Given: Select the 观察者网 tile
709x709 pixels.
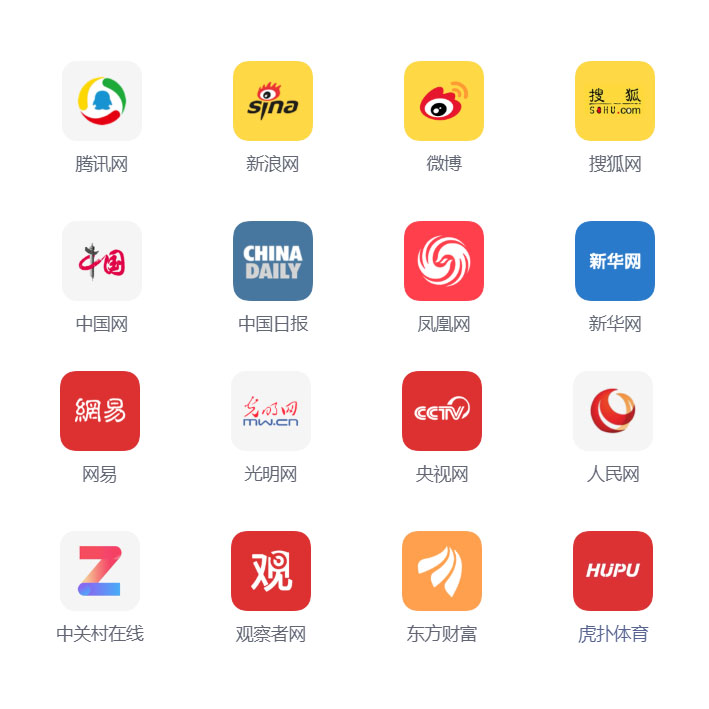Looking at the screenshot, I should click(271, 571).
